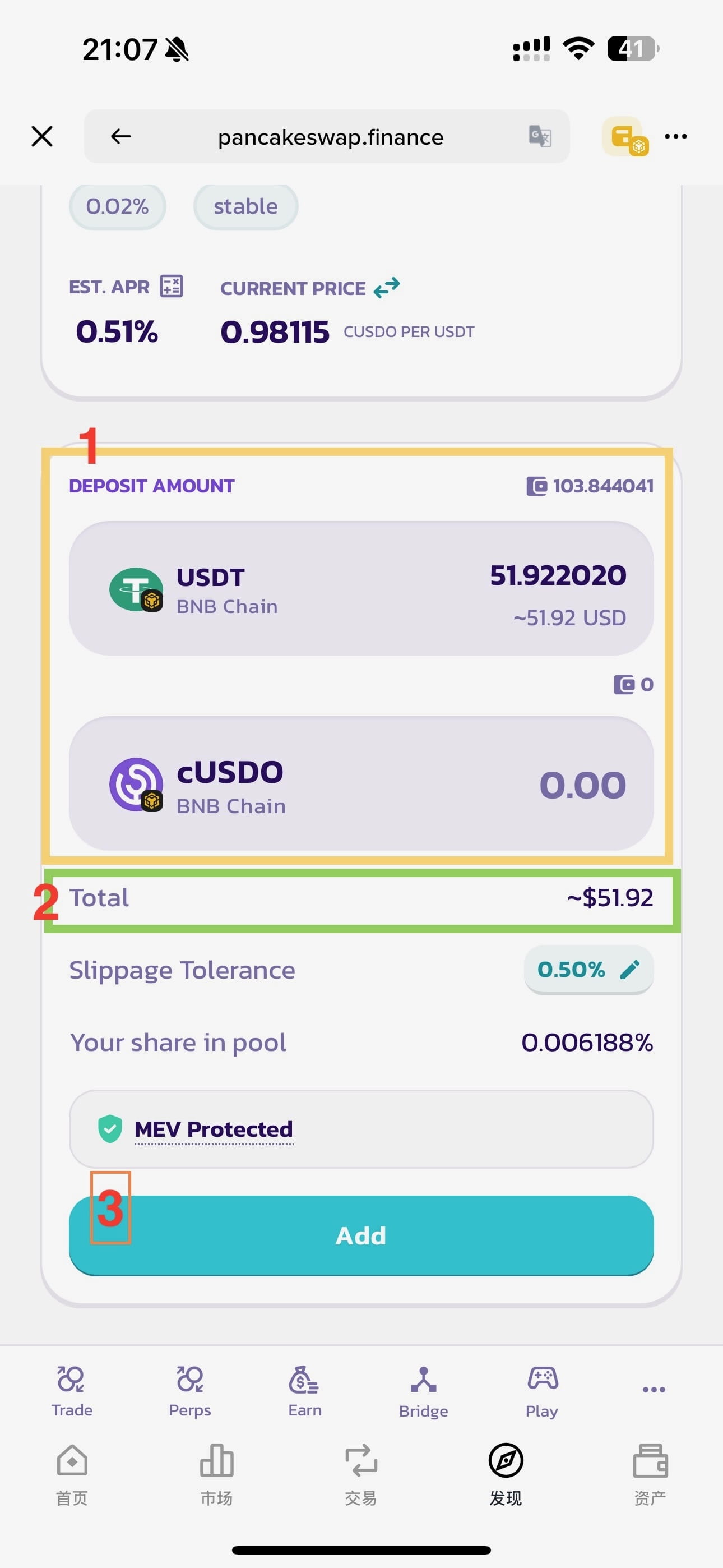Enter a cUSDO deposit amount

click(x=582, y=784)
